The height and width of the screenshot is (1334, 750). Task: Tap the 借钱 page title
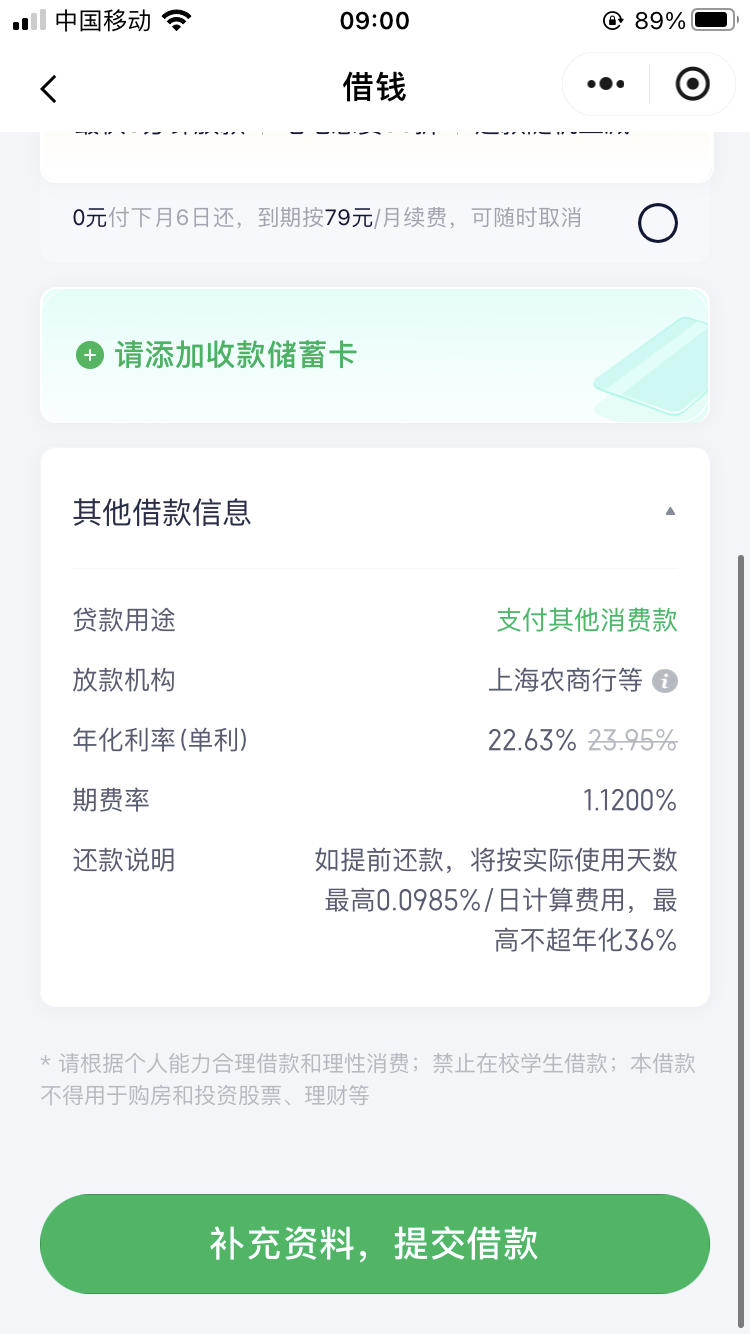[375, 88]
